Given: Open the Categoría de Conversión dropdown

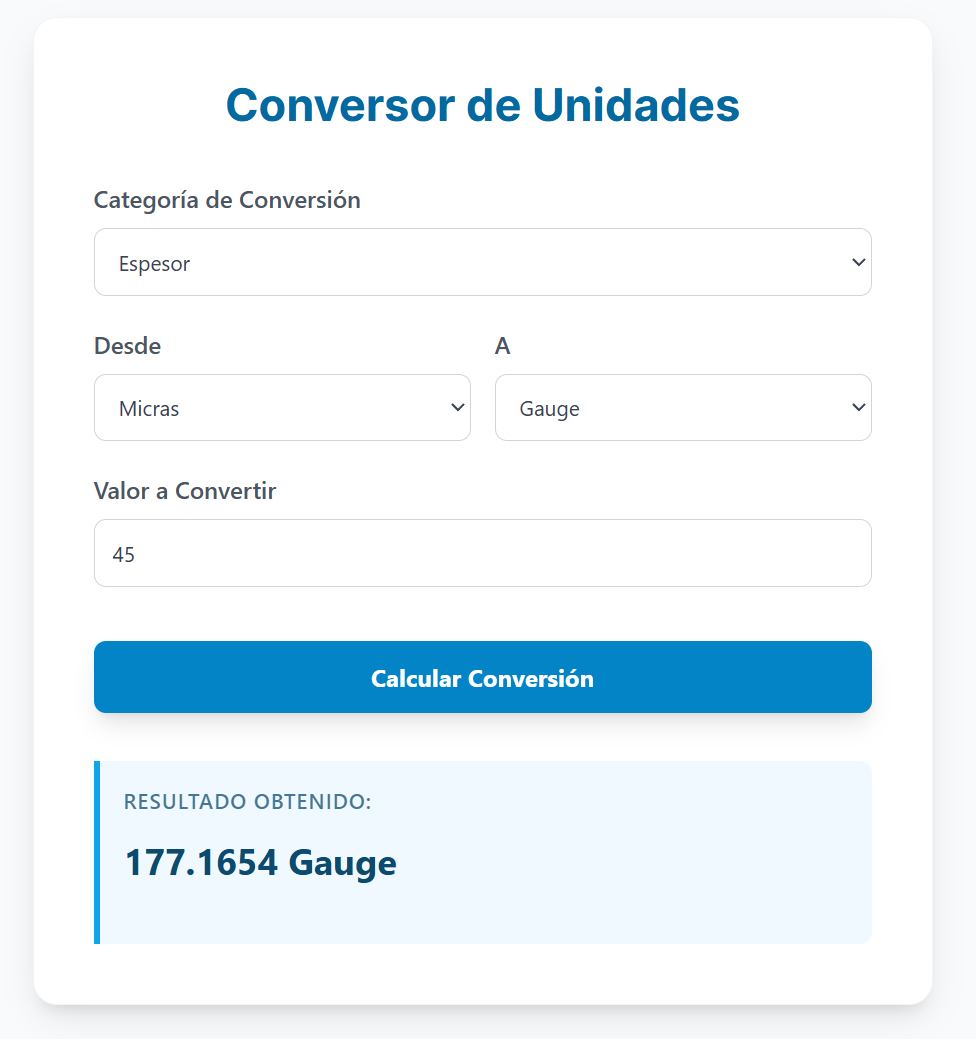Looking at the screenshot, I should pos(482,262).
